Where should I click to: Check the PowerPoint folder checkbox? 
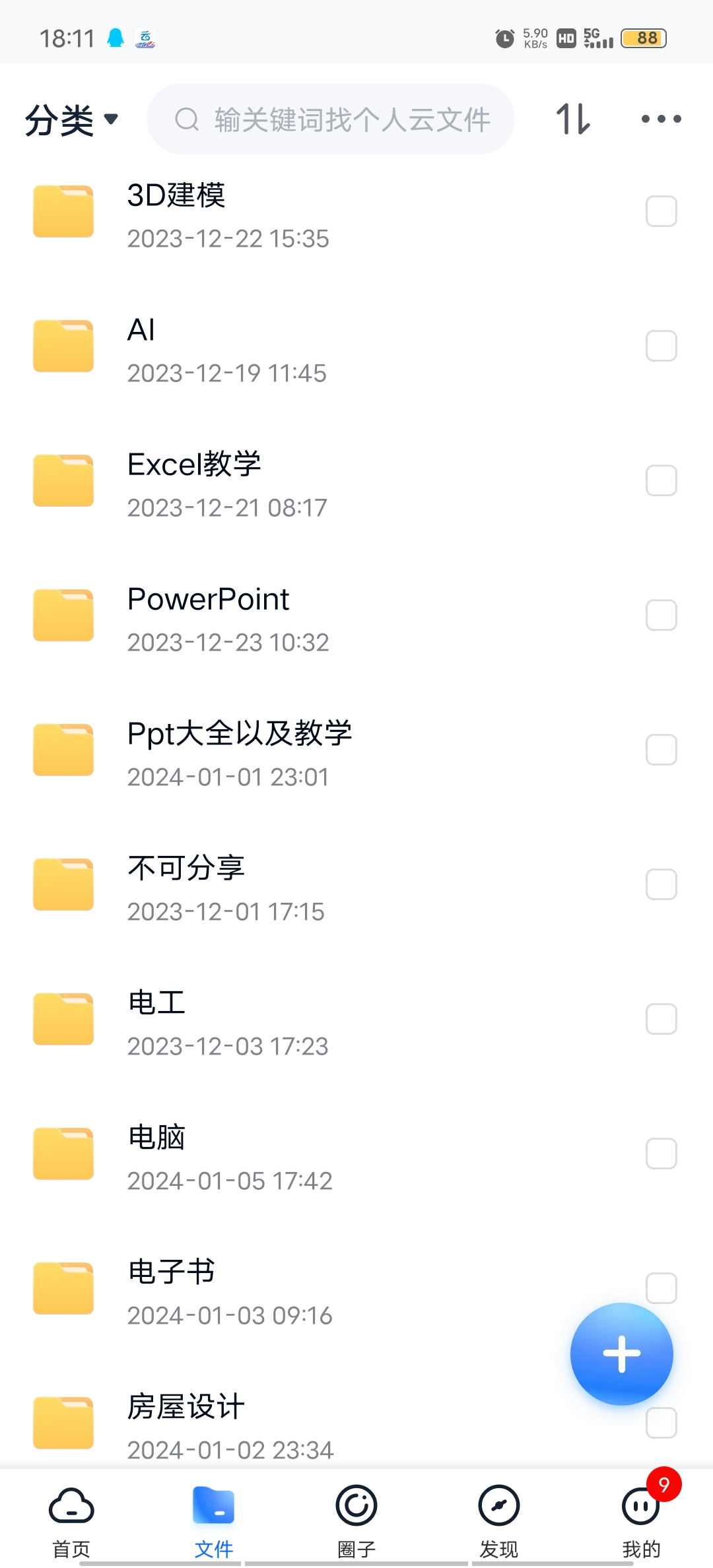[x=661, y=616]
